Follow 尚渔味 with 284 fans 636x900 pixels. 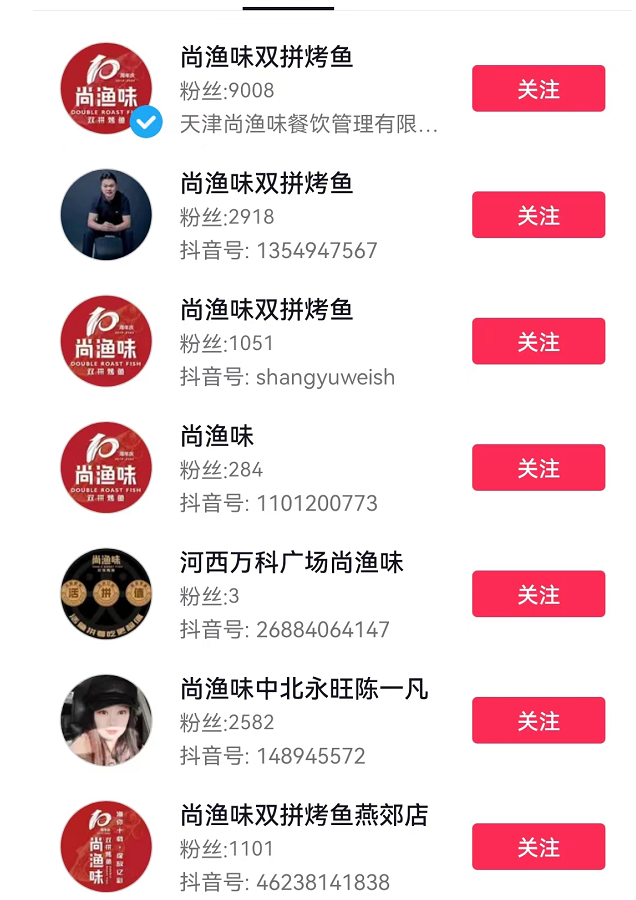[x=538, y=468]
